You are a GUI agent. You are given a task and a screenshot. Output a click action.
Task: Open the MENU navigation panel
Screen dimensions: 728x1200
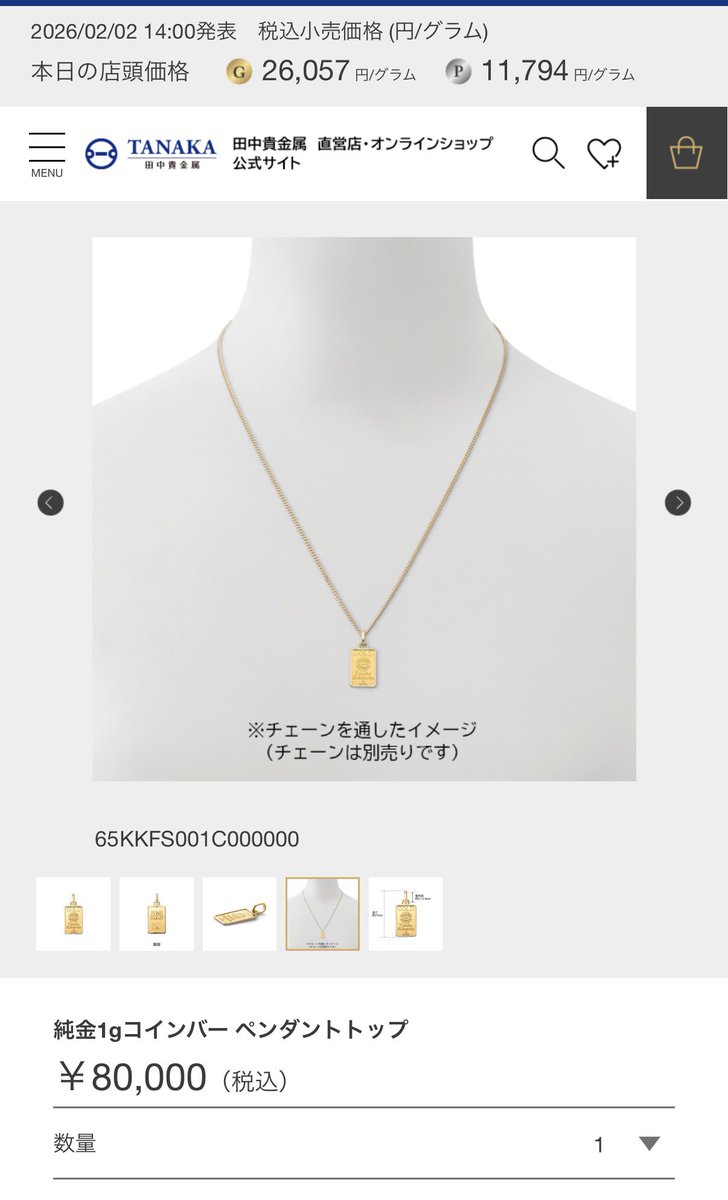46,150
